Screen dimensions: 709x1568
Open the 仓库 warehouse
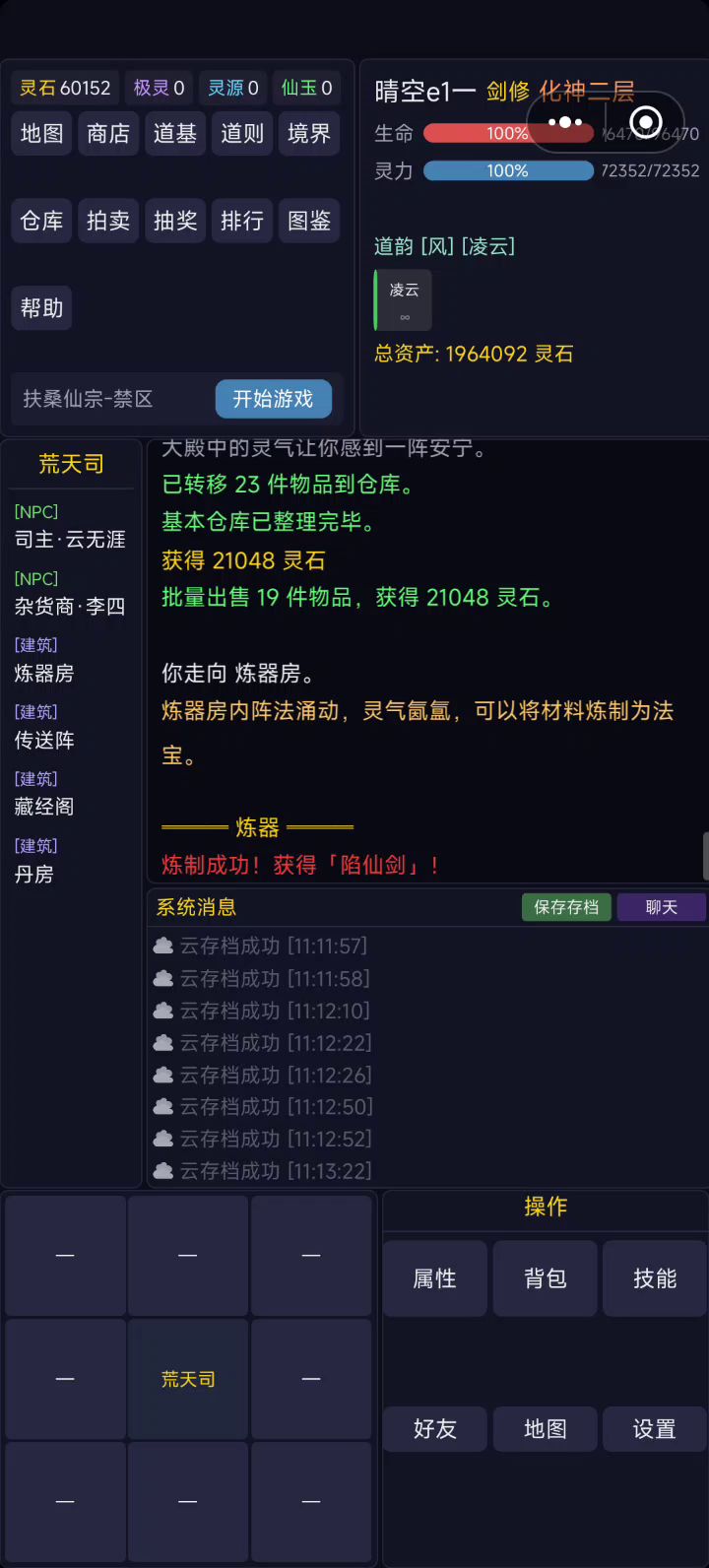[x=41, y=221]
